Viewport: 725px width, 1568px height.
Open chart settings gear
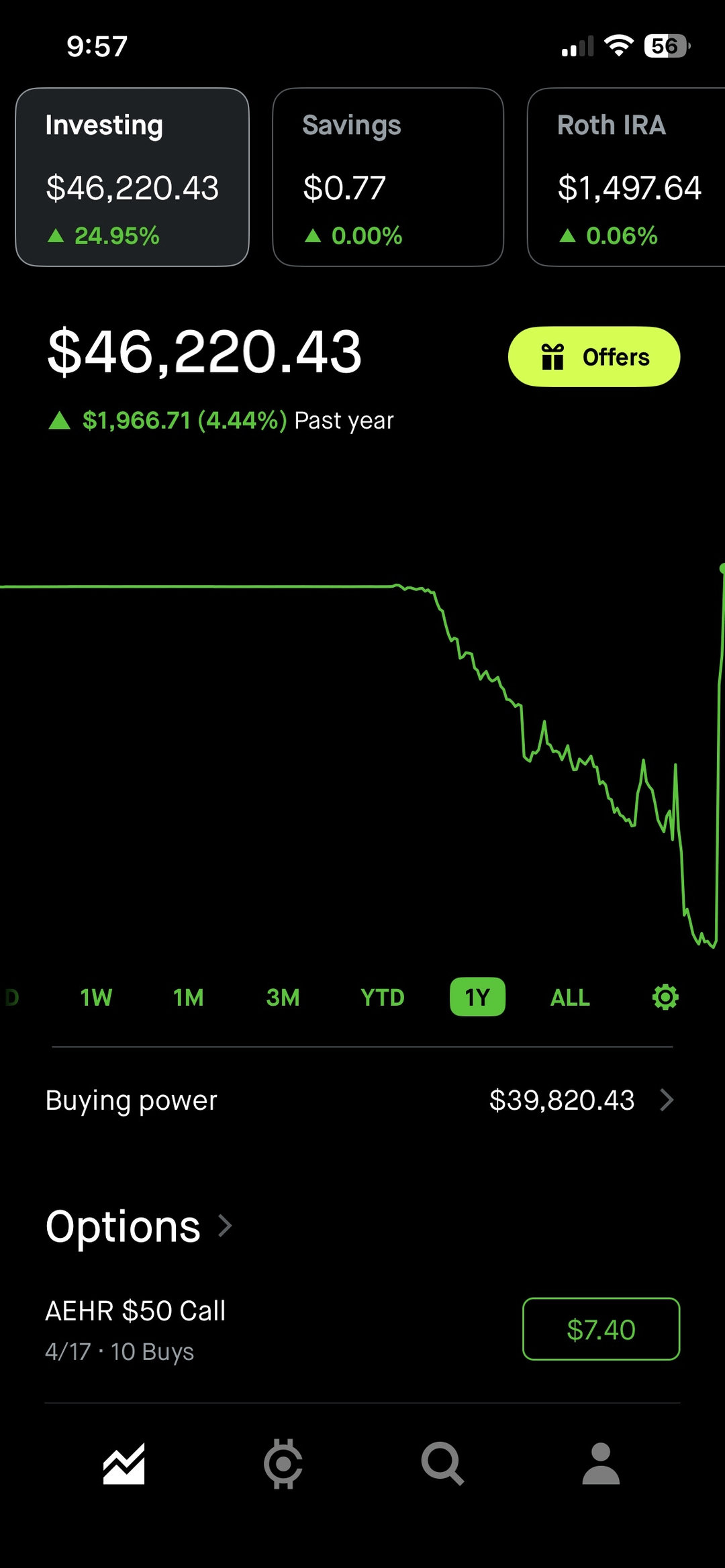pos(665,998)
